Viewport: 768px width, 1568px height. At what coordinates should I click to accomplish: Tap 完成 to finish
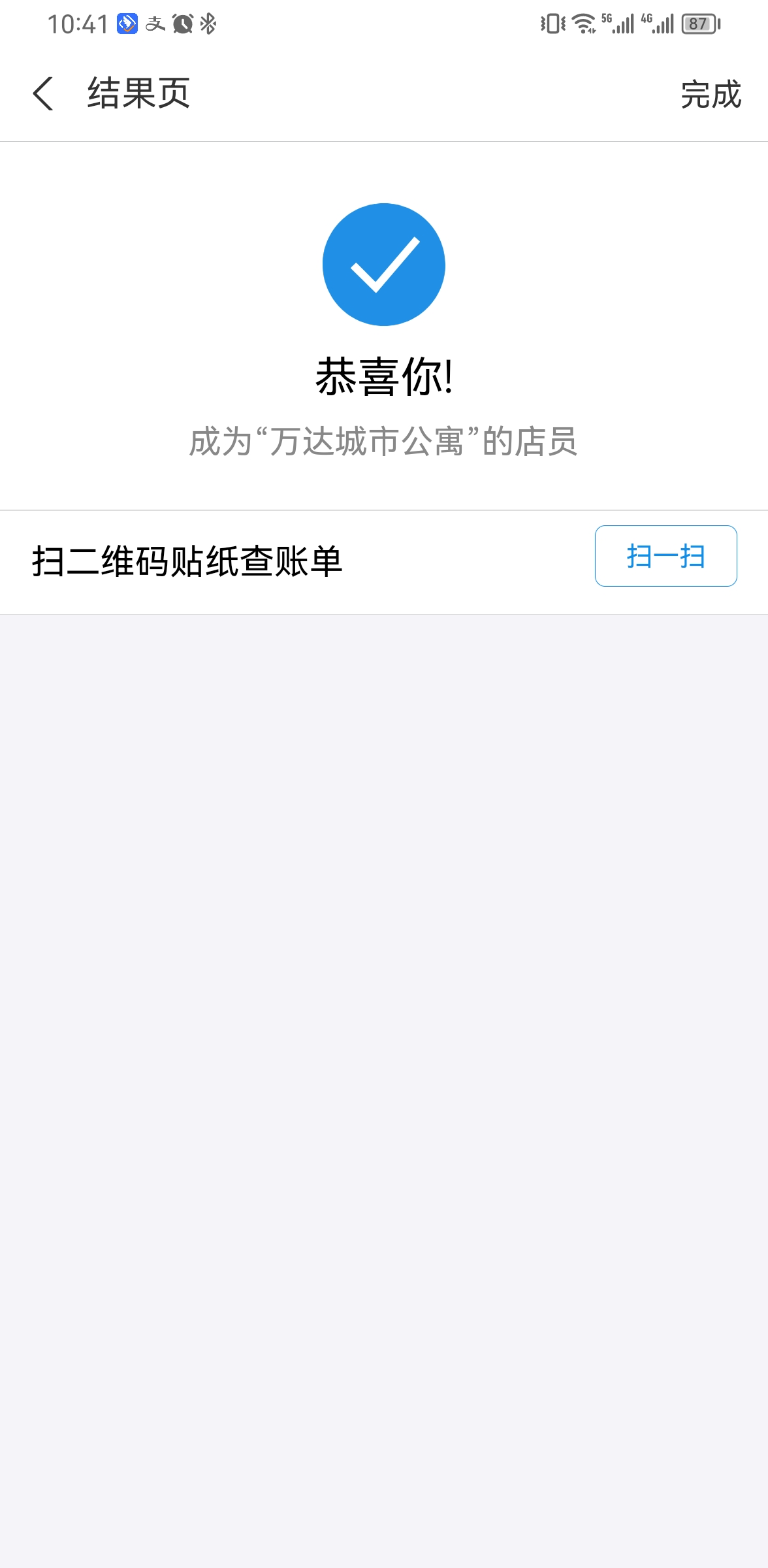pos(711,94)
